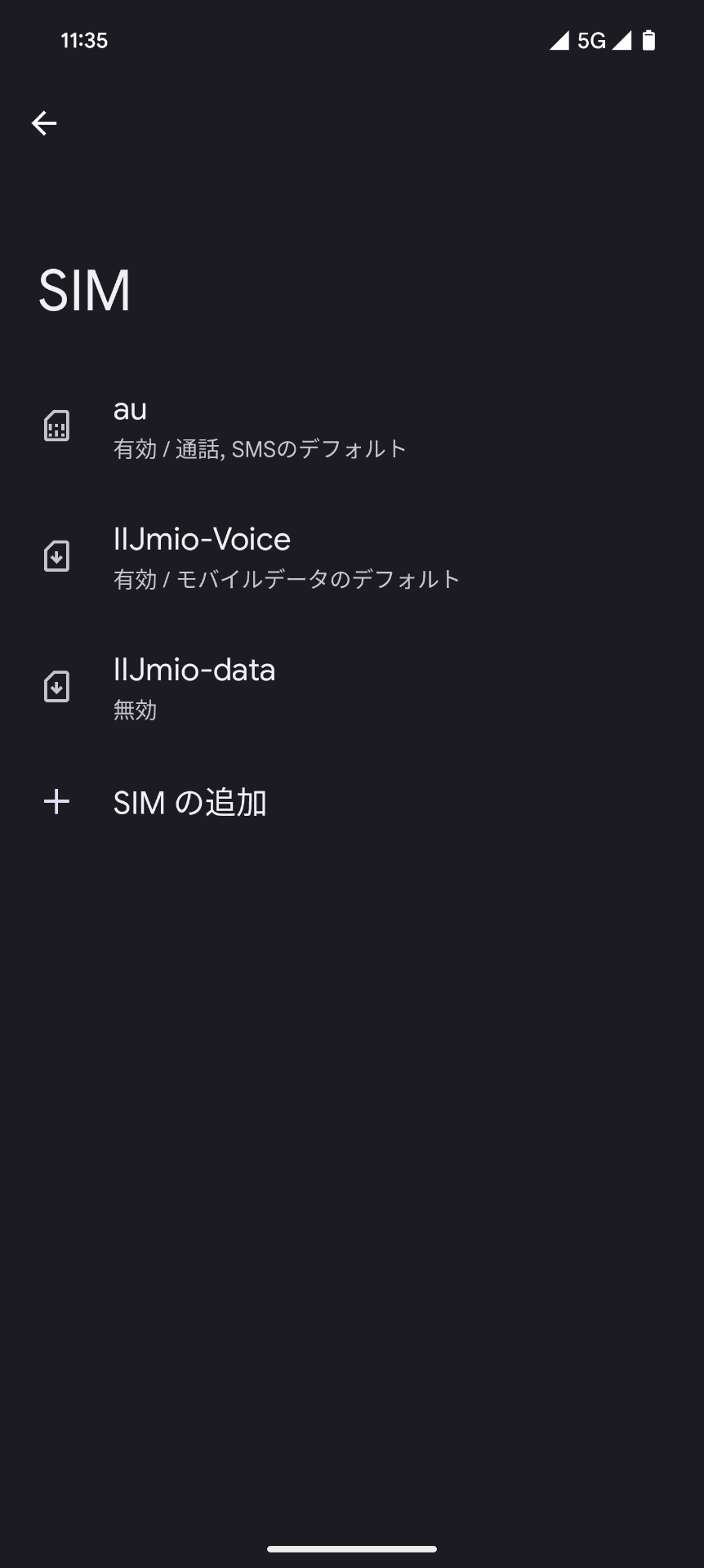This screenshot has height=1568, width=704.
Task: Click the モバイルデータのデフォルト status text
Action: 286,579
